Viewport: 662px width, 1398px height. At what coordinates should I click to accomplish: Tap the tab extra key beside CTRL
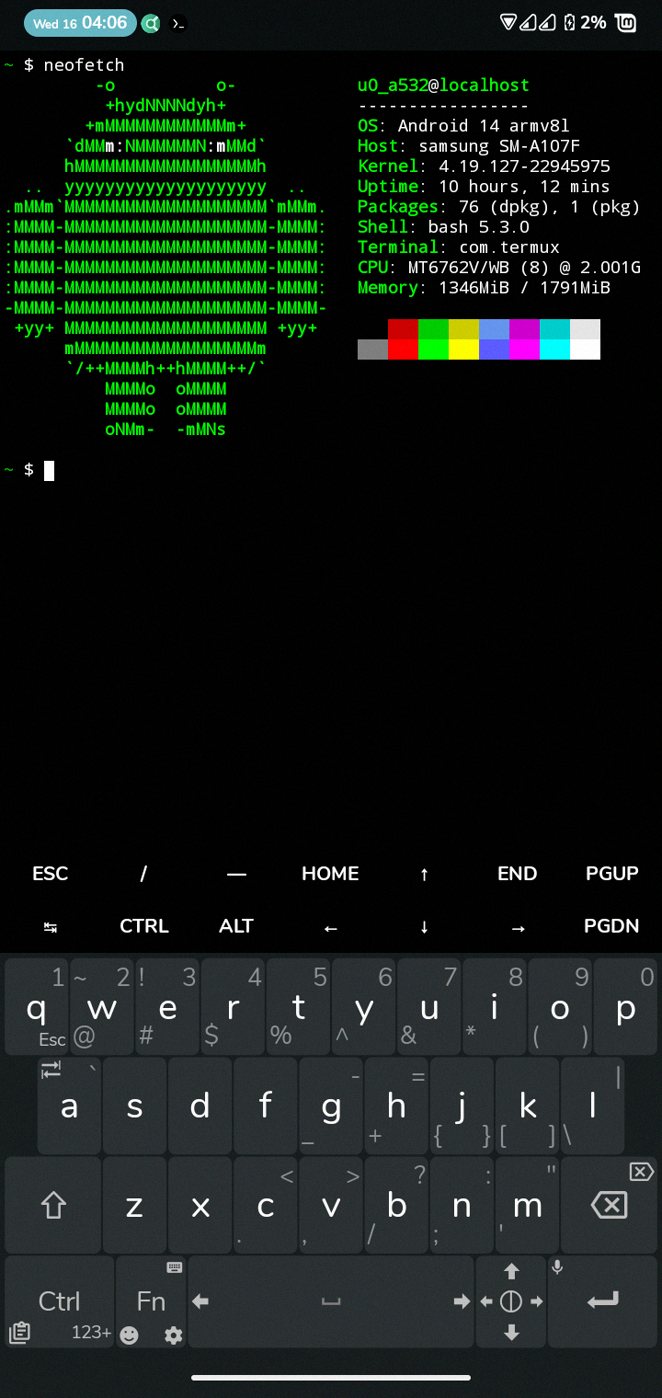50,926
